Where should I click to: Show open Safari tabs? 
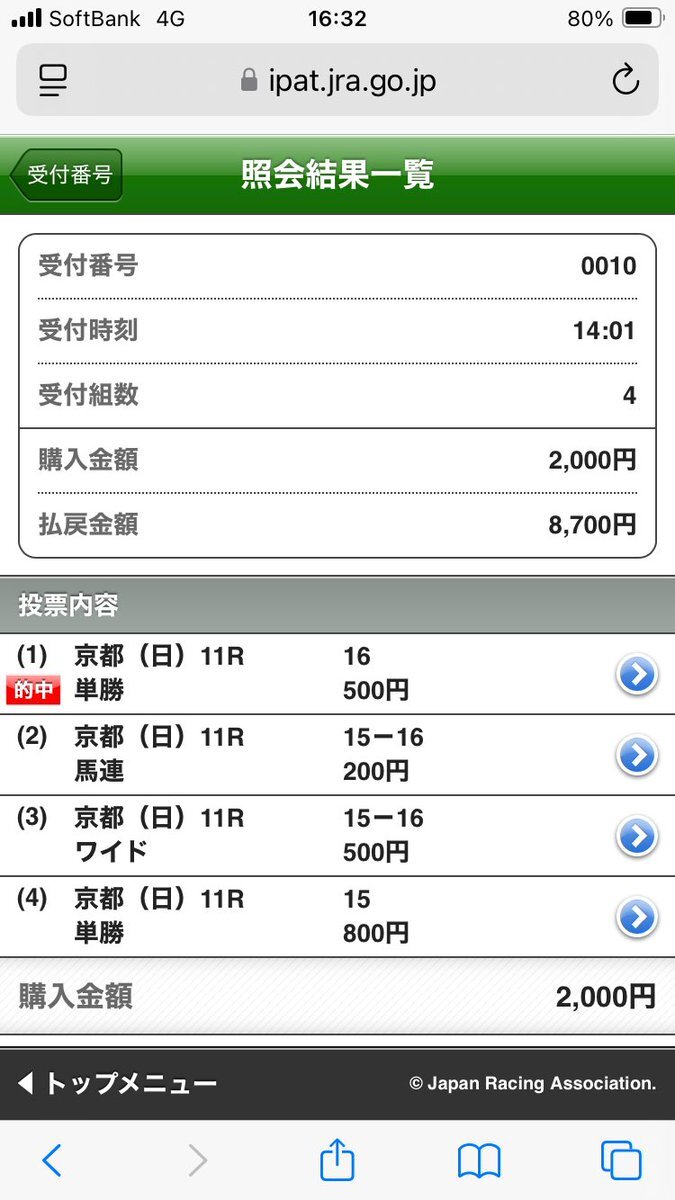[621, 1160]
